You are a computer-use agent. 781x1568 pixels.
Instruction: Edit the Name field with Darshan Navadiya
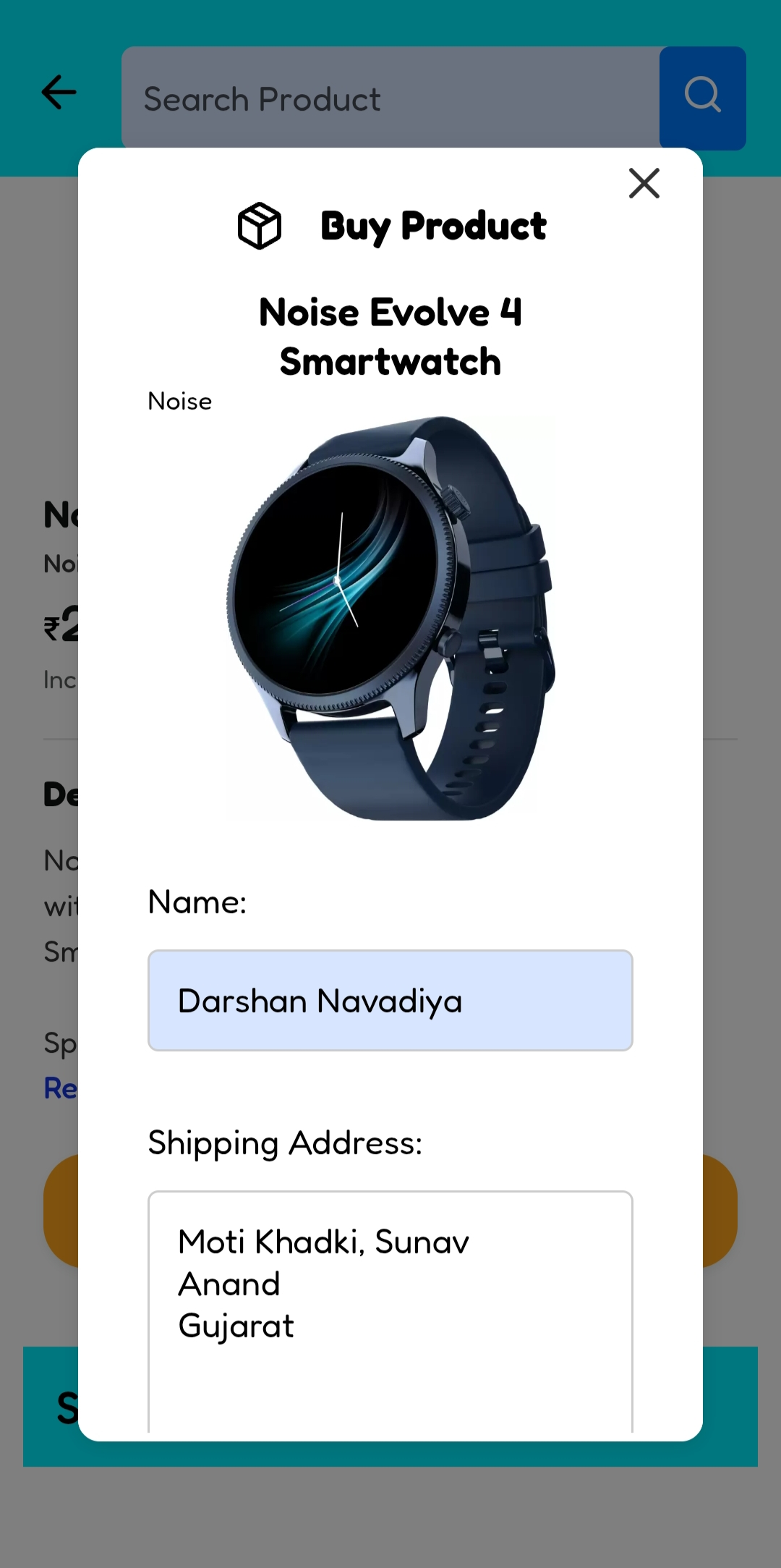pyautogui.click(x=390, y=1001)
